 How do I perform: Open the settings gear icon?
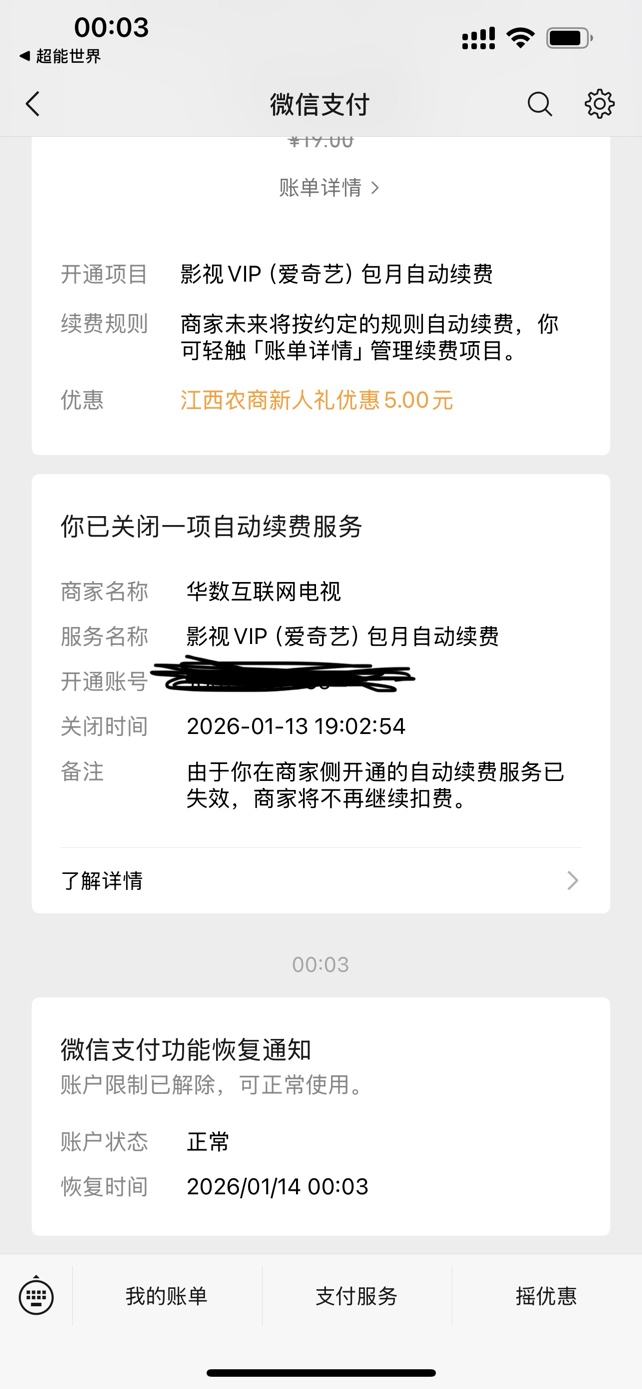point(599,104)
